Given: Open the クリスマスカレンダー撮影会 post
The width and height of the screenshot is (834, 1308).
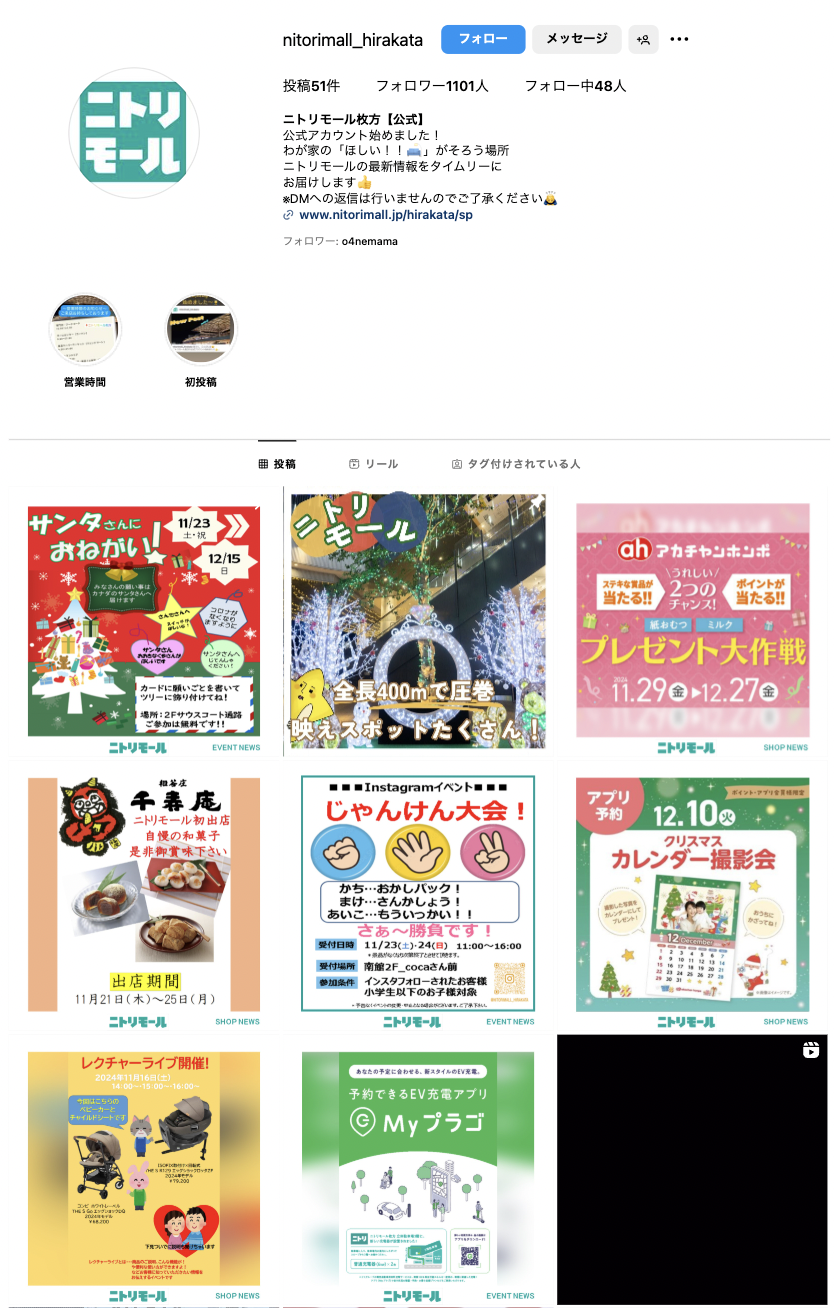Looking at the screenshot, I should [x=692, y=896].
